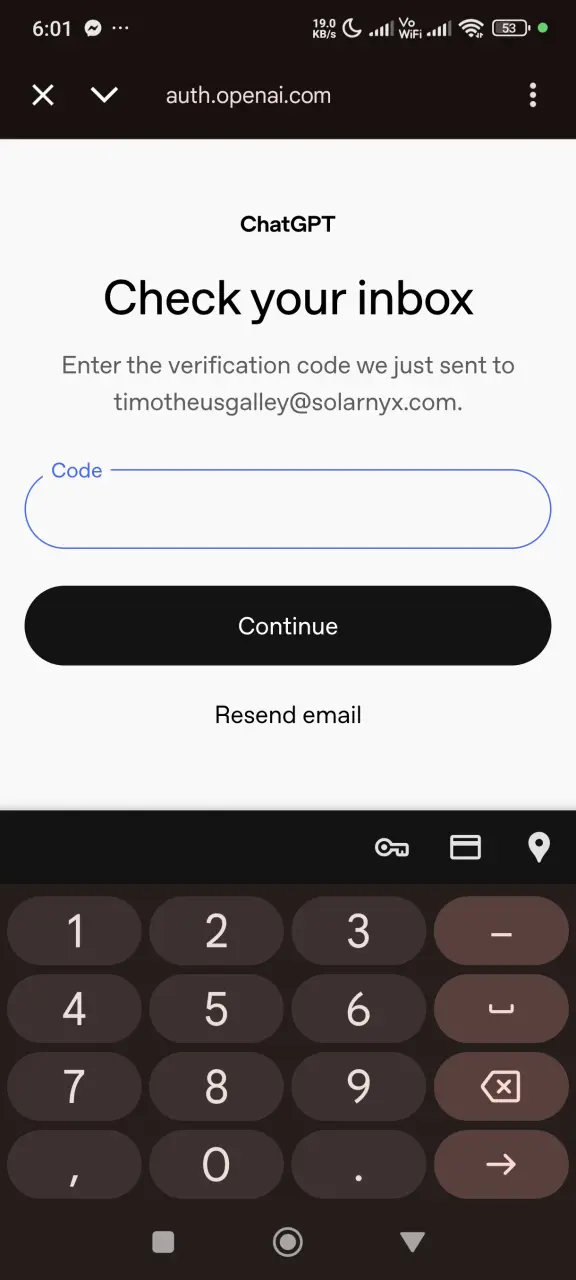576x1280 pixels.
Task: Open the browser overflow menu
Action: (x=533, y=95)
